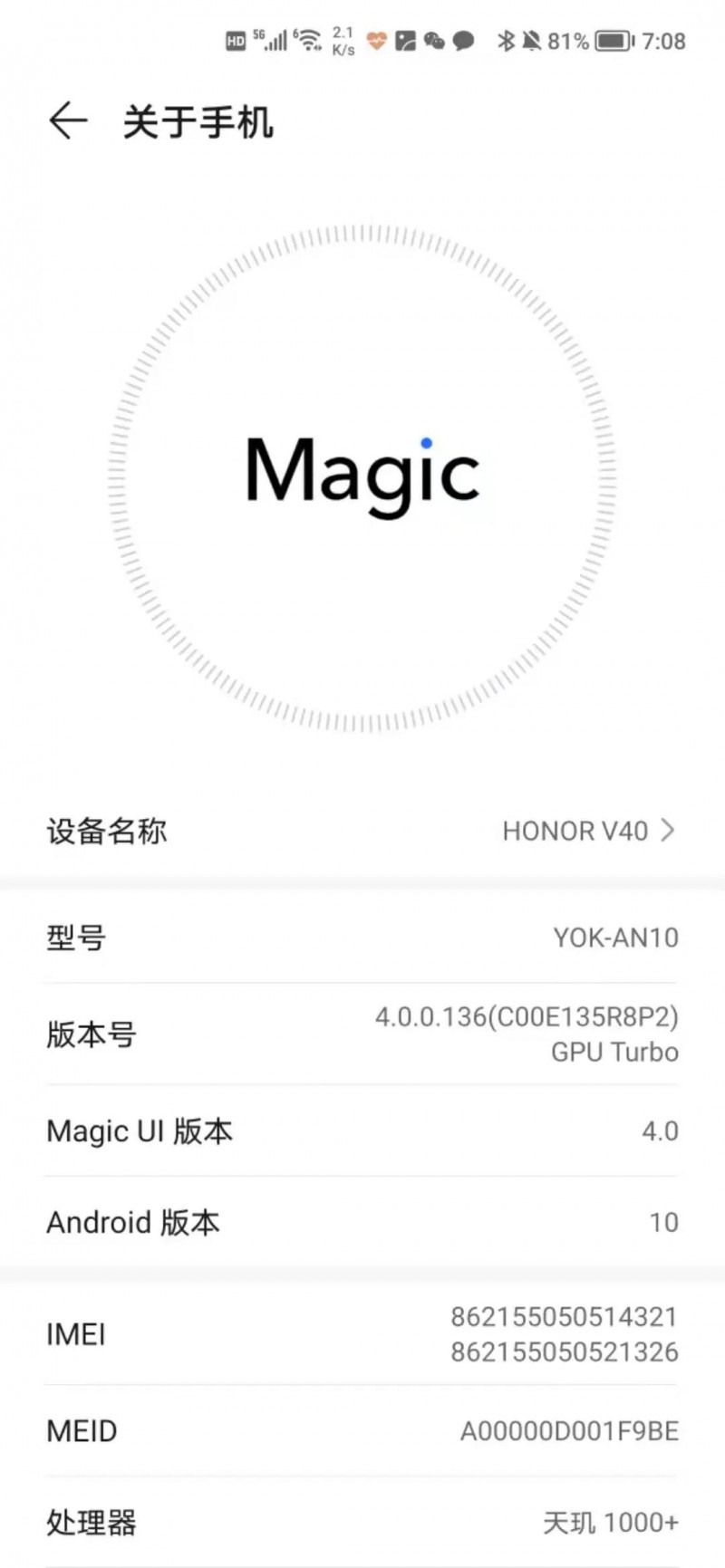Tap the 处理器 天玑 1000+ row
This screenshot has width=725, height=1568.
(x=362, y=1523)
